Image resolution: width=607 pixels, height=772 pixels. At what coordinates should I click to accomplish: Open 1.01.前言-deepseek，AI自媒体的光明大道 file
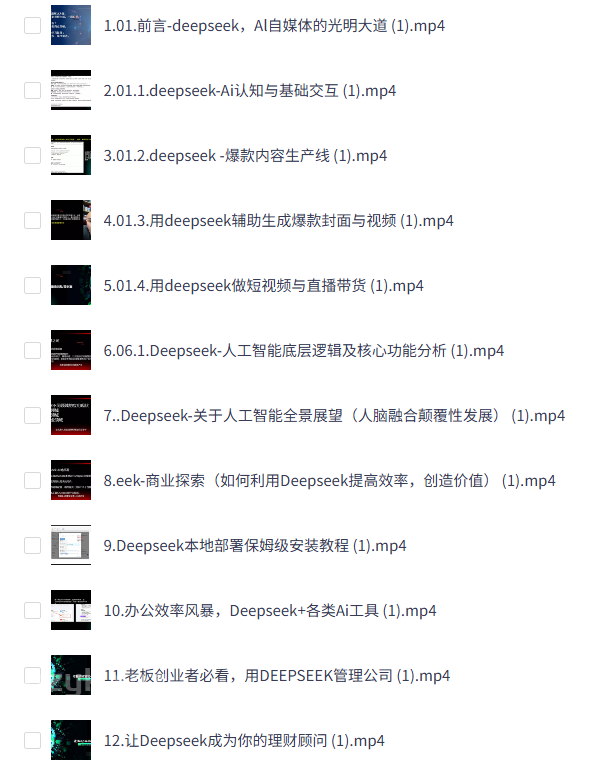274,25
